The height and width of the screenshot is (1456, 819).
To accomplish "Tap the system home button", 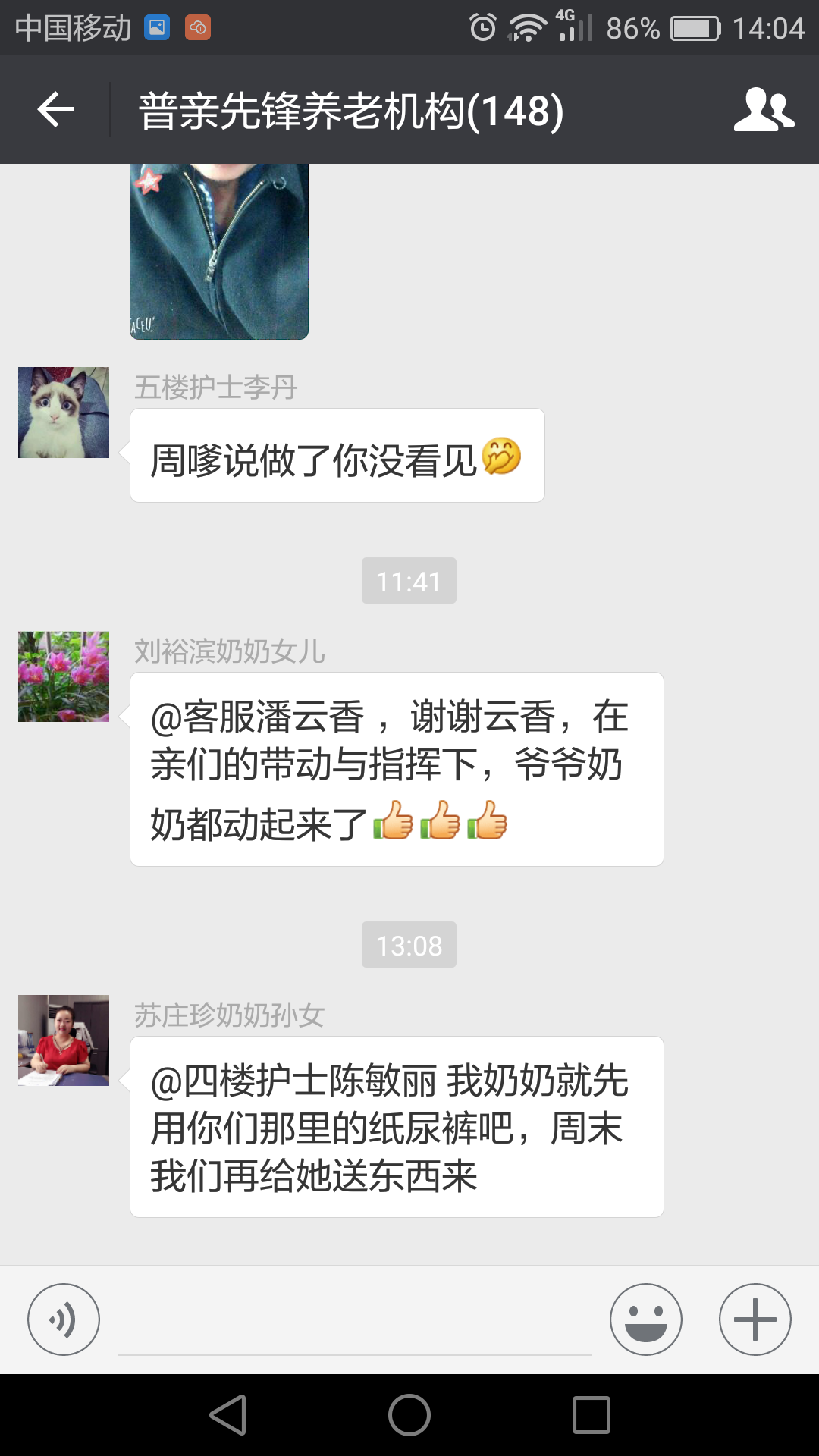I will (x=409, y=1415).
